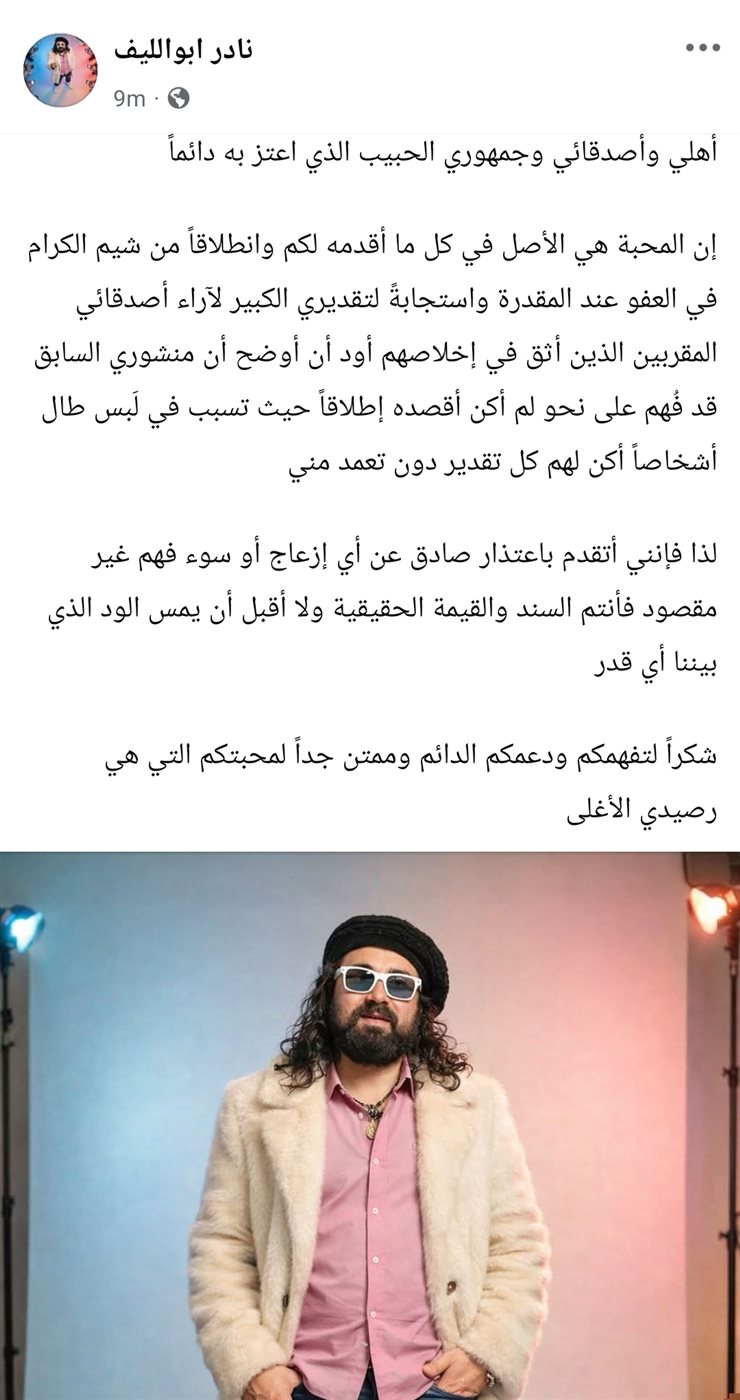The image size is (740, 1400).
Task: Tap the public audience globe icon
Action: coord(179,98)
